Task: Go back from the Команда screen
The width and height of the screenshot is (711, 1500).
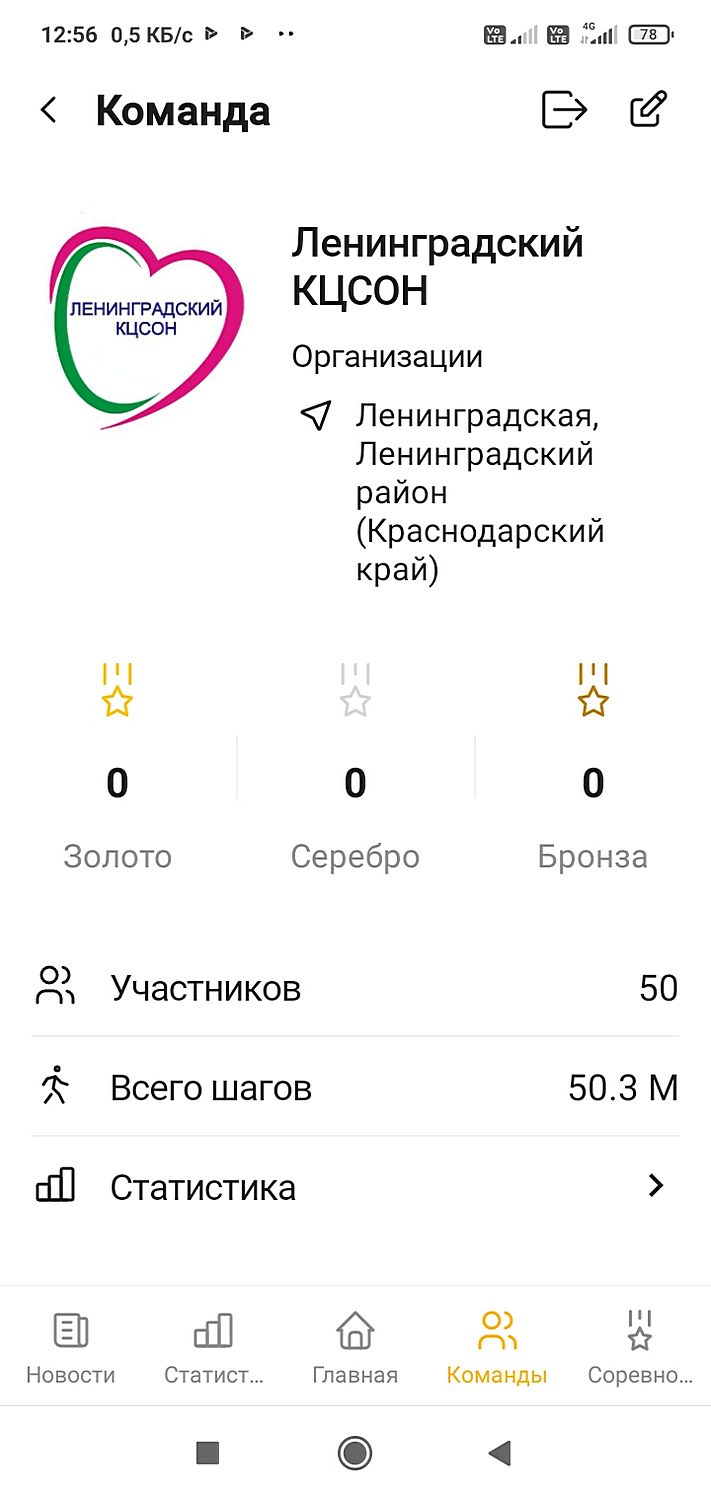Action: point(48,110)
